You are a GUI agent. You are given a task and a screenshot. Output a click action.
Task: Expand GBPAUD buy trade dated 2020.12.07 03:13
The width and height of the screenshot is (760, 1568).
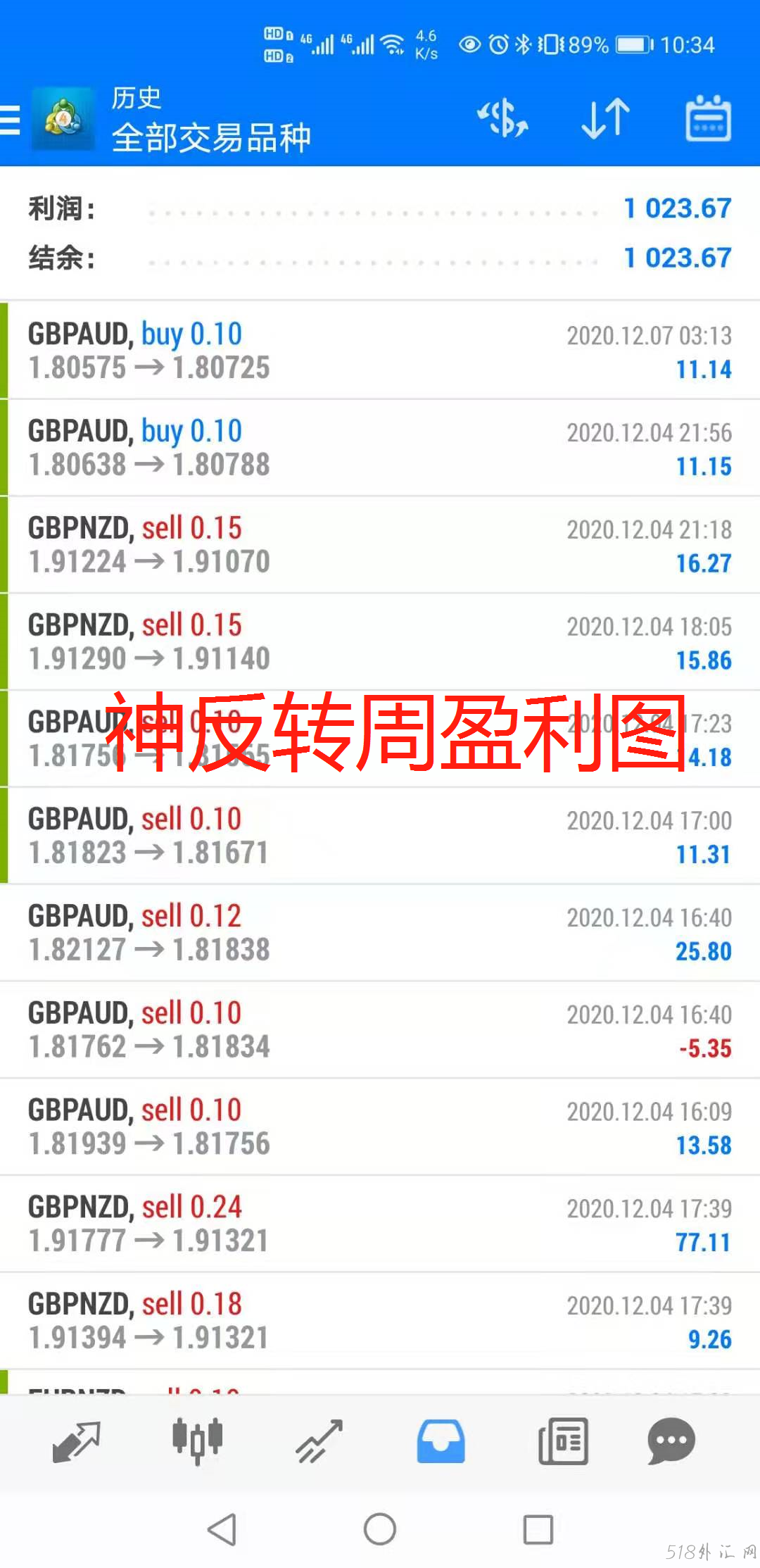380,351
